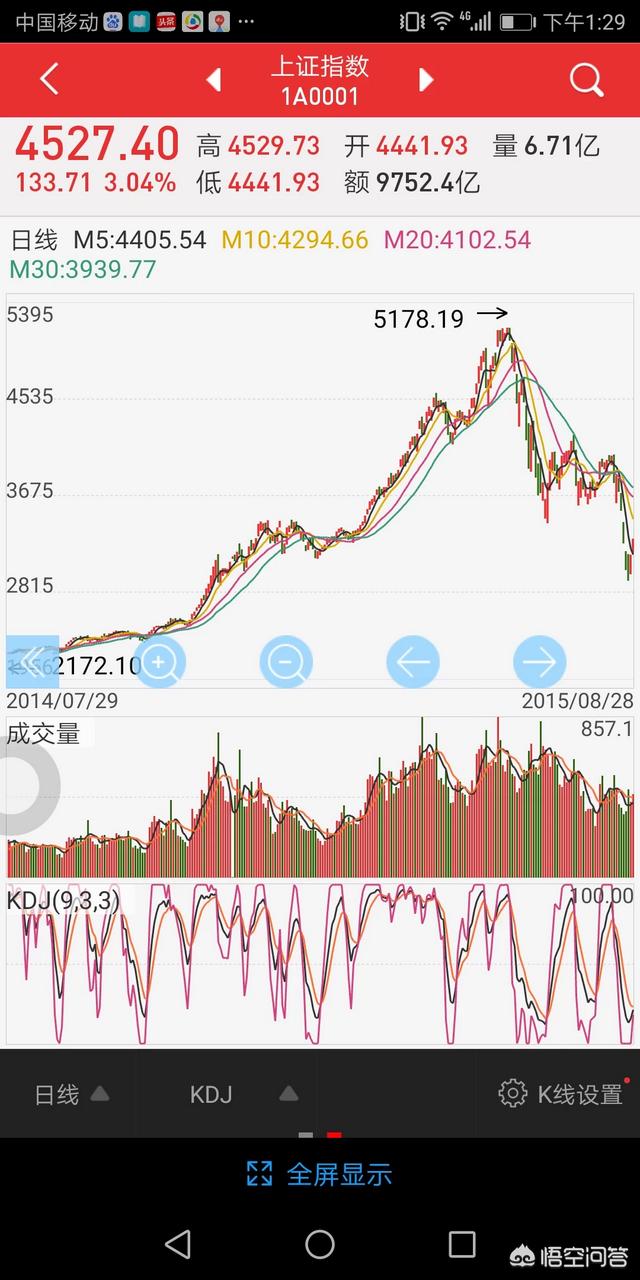Screen dimensions: 640x1280
Task: Tap the system home button
Action: click(x=320, y=1244)
